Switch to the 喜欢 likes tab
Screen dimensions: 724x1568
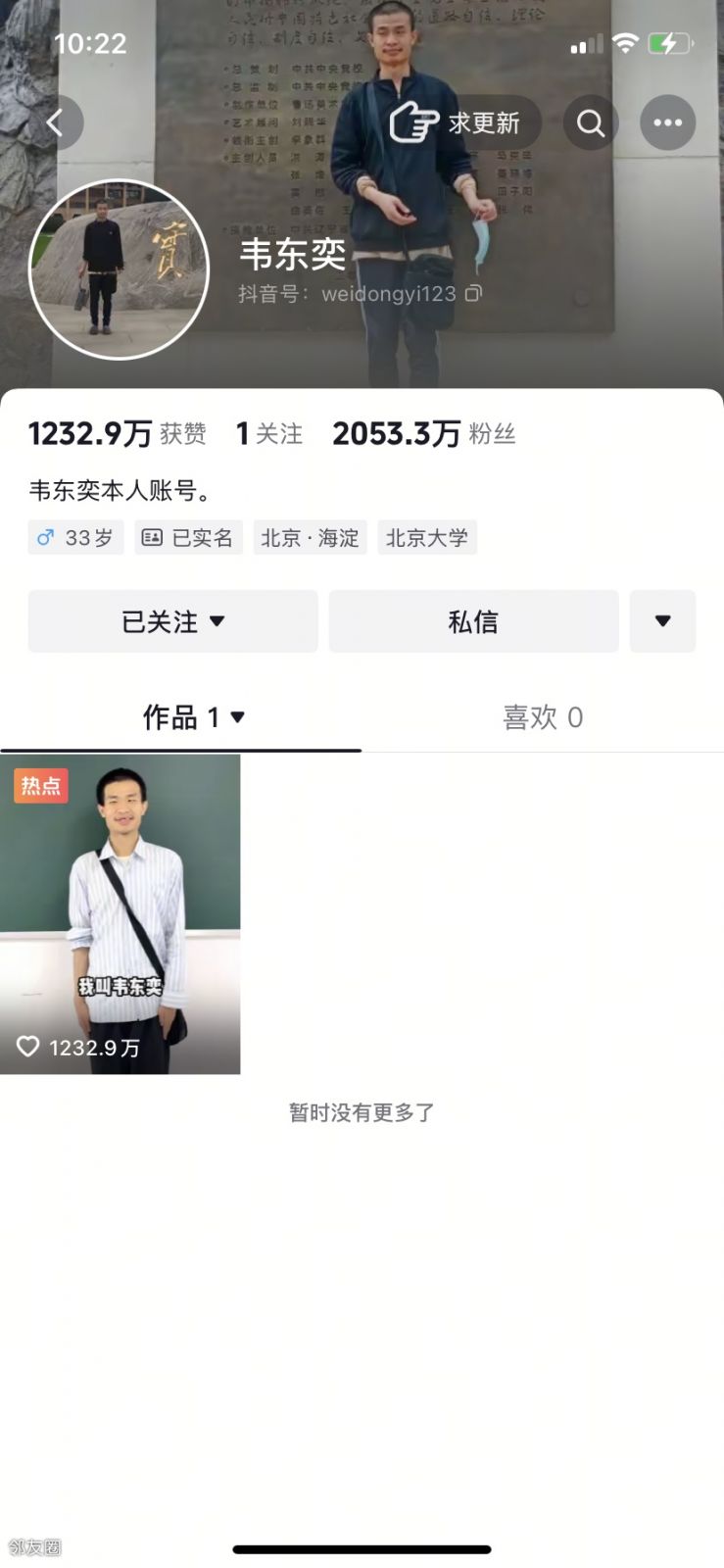tap(542, 717)
